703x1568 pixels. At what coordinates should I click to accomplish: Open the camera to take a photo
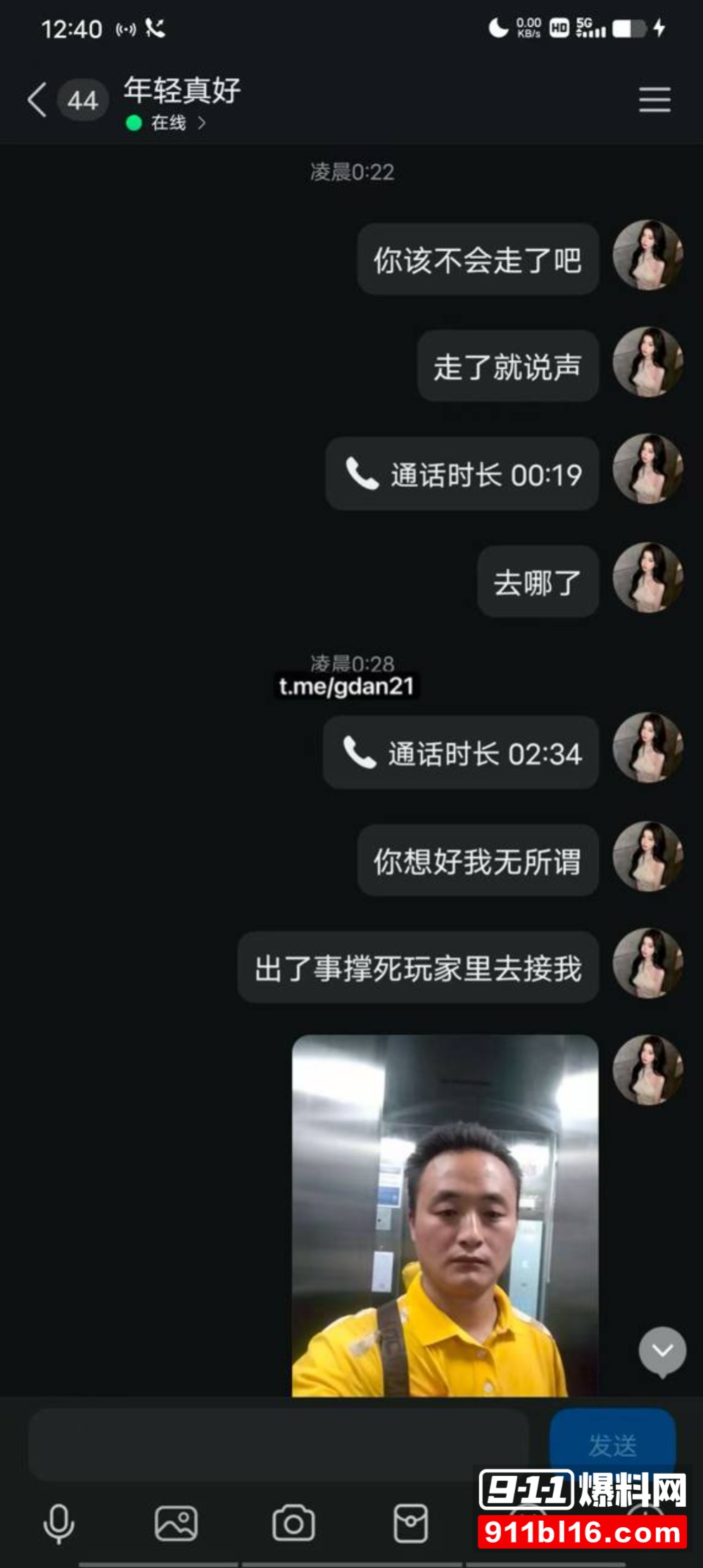tap(293, 1524)
